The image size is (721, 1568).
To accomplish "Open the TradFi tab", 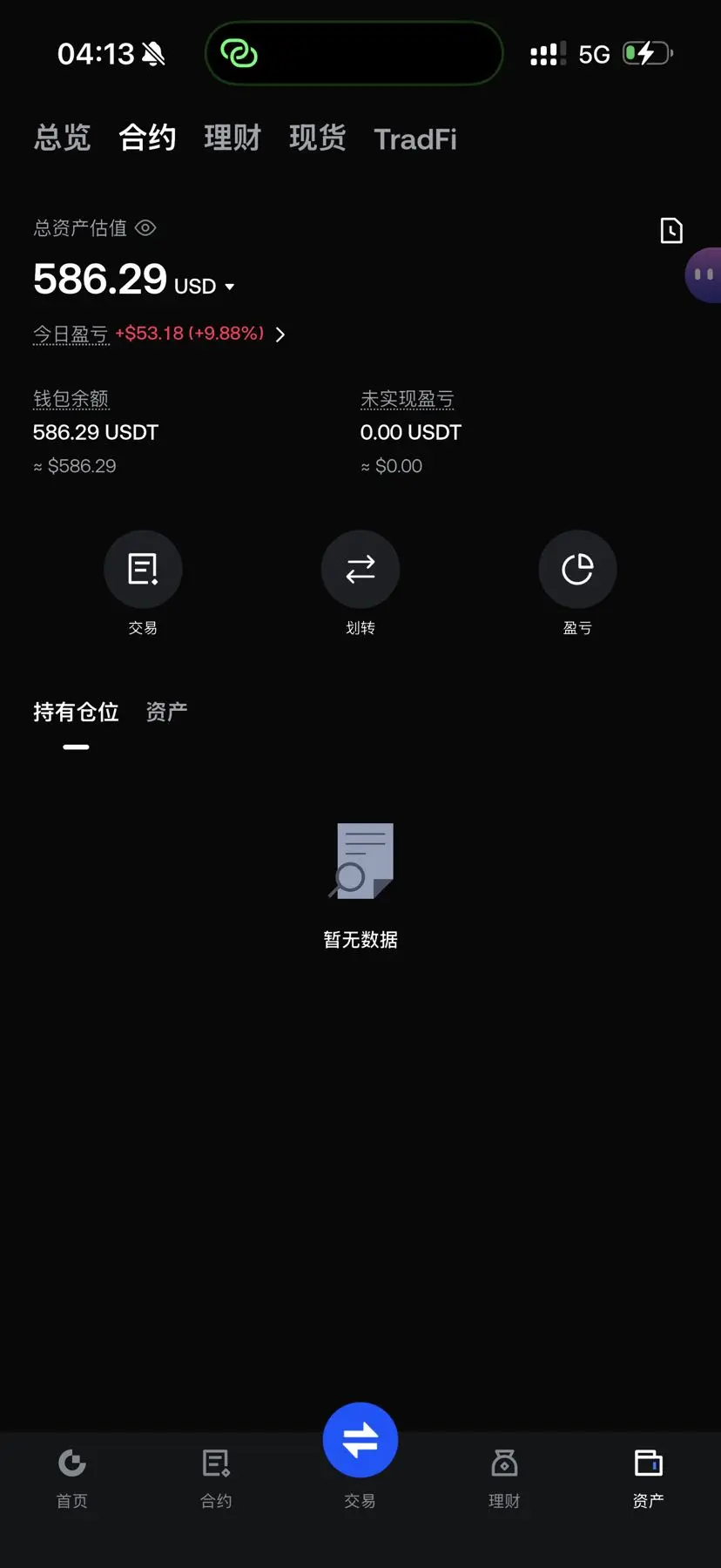I will pos(415,138).
